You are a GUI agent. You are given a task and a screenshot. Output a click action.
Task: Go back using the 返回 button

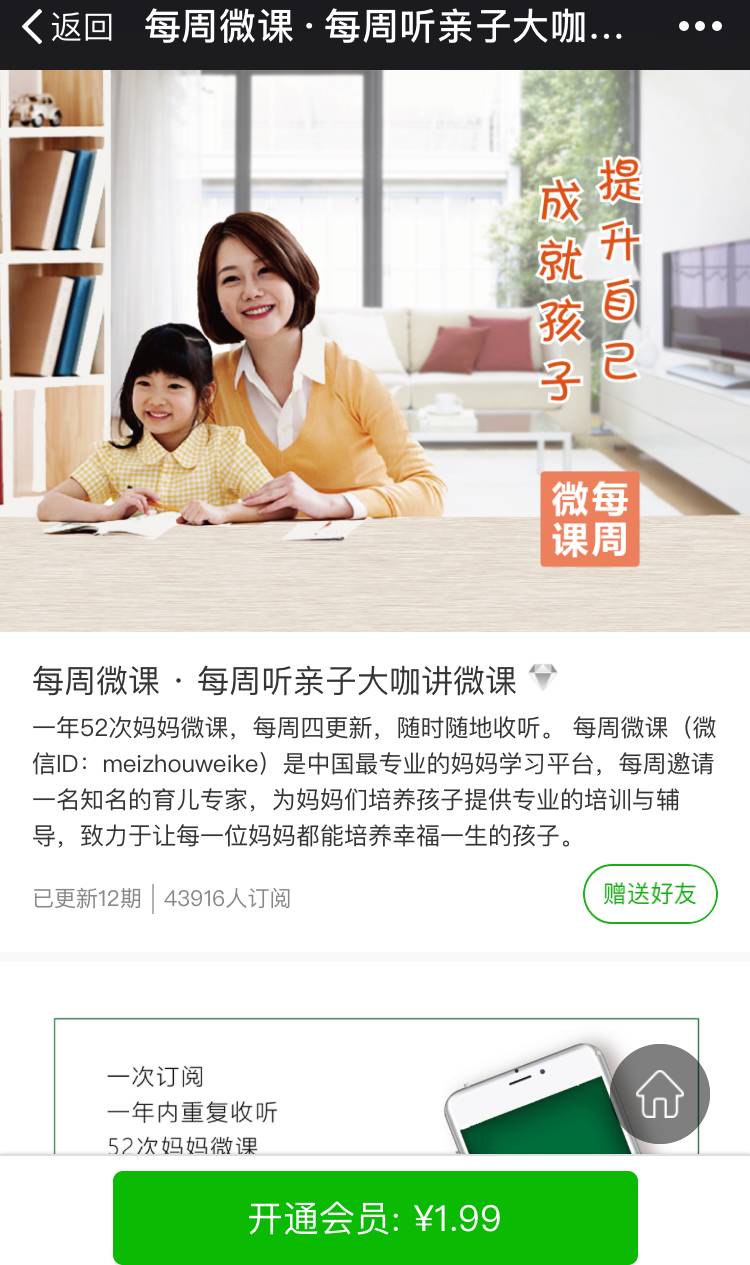tap(66, 27)
